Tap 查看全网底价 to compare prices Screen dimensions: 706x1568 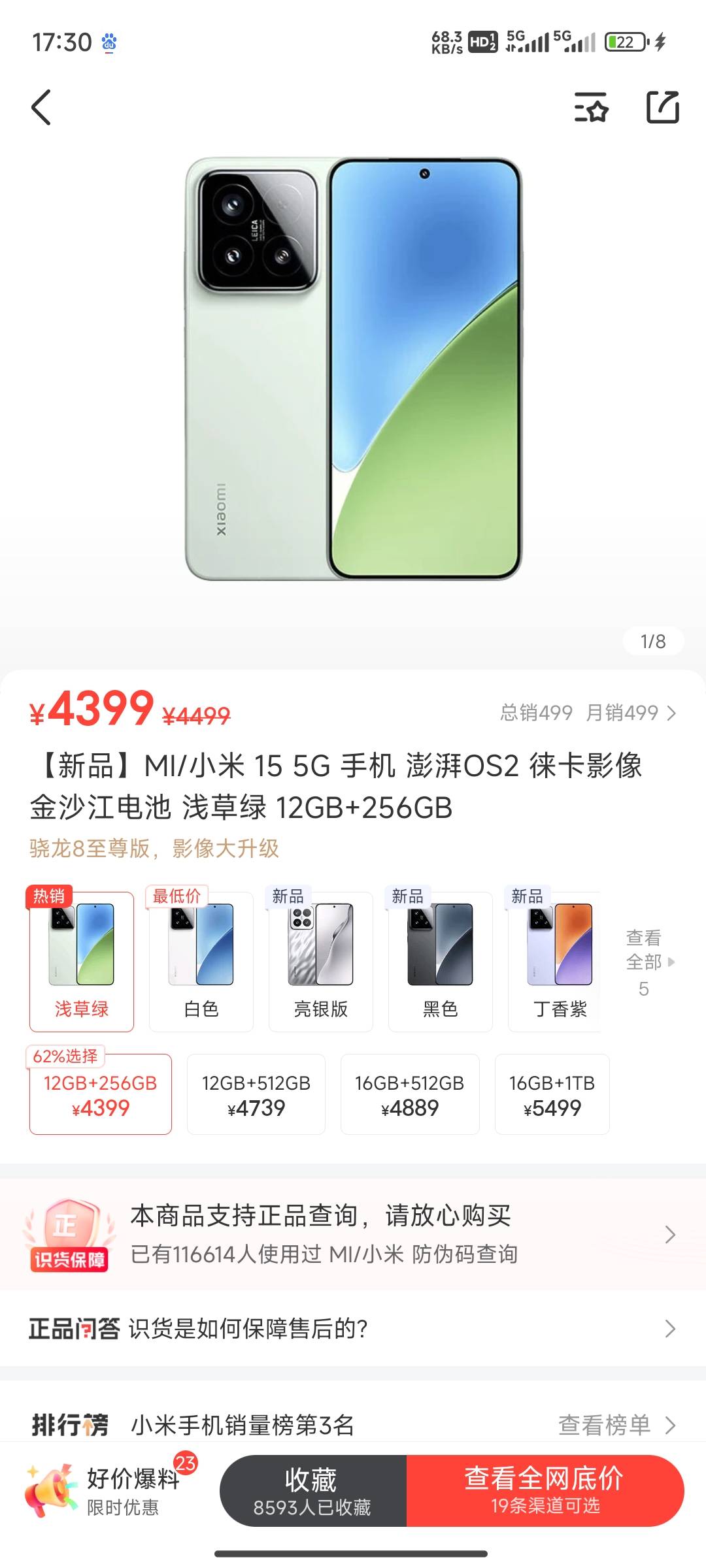click(545, 1491)
